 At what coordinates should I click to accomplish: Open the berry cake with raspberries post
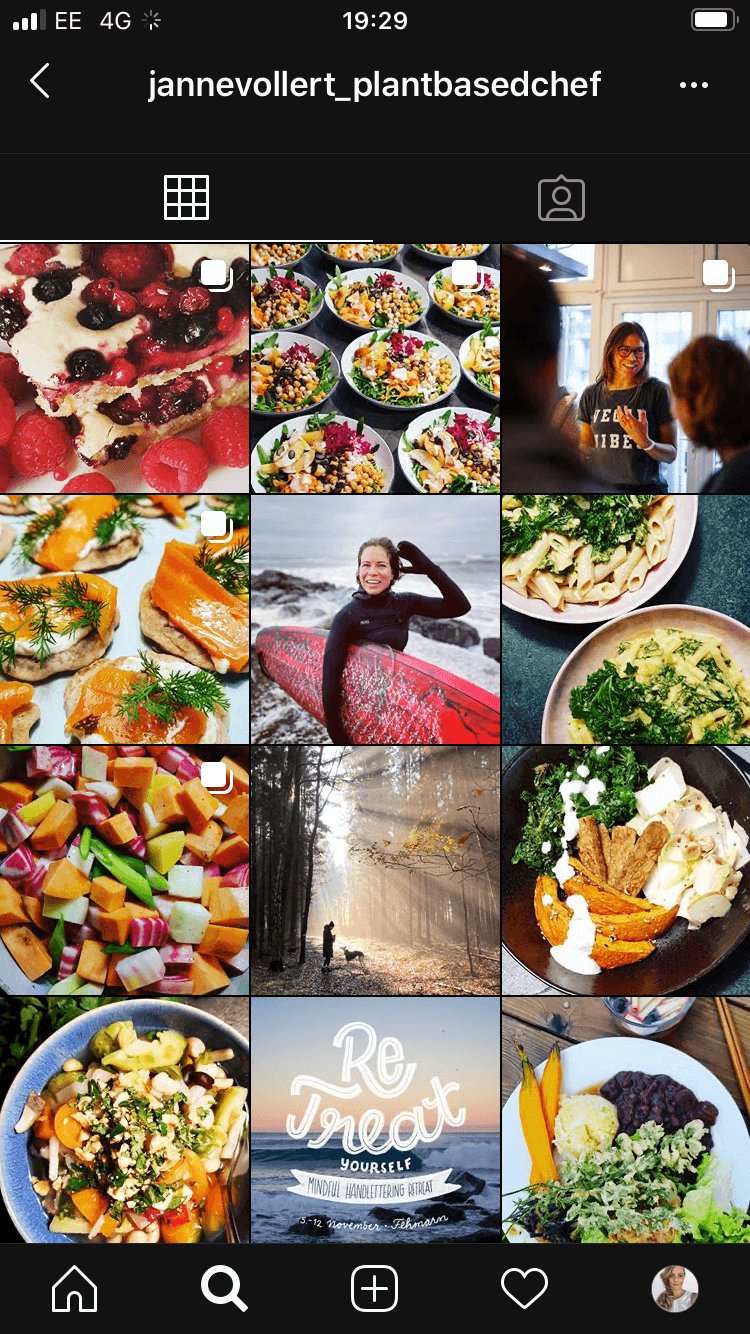pyautogui.click(x=124, y=369)
